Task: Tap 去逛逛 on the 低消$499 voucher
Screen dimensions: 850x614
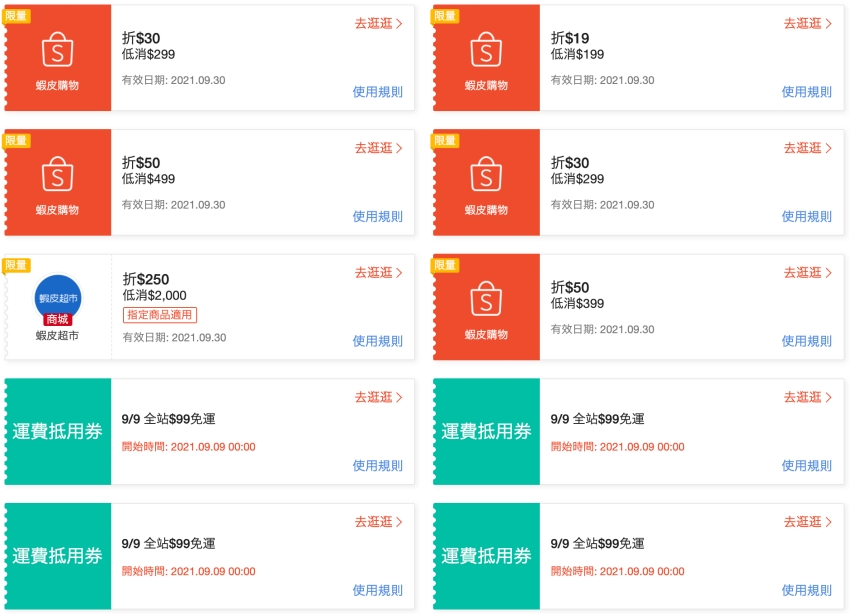Action: pos(378,148)
